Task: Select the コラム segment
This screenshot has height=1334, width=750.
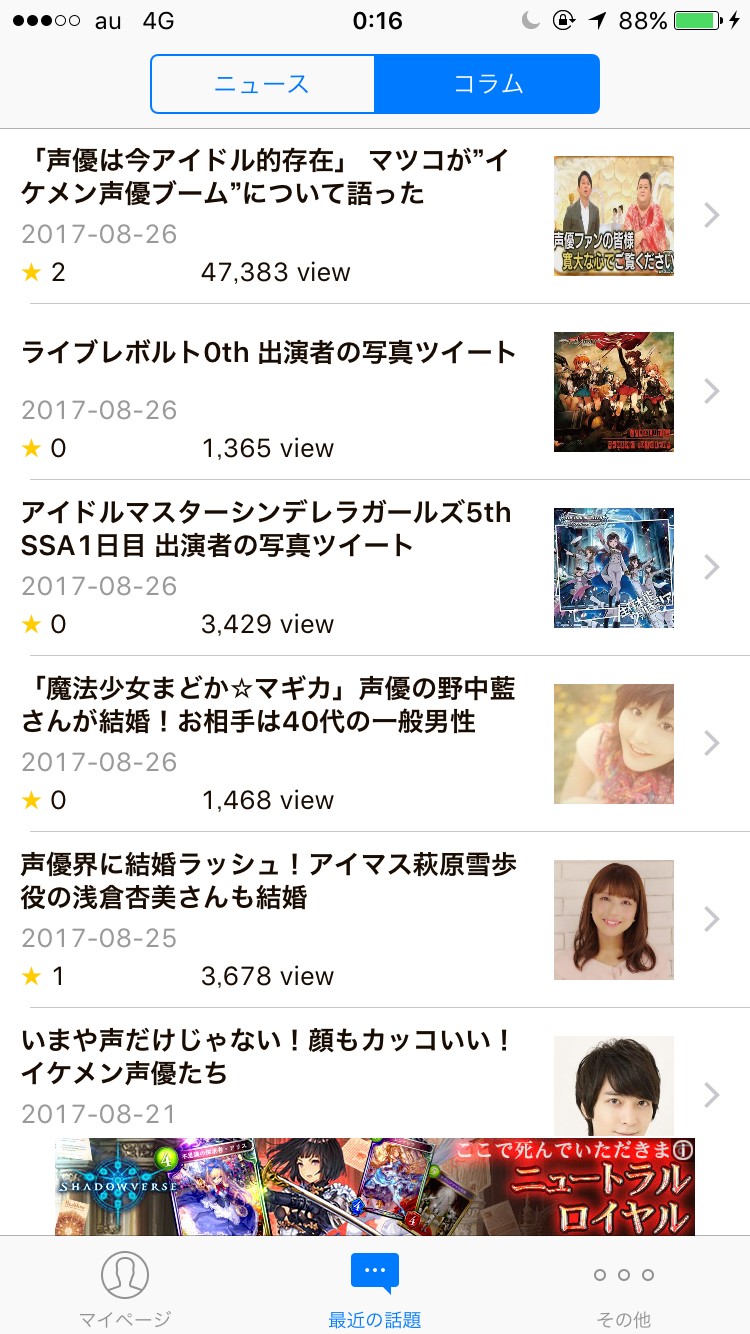Action: point(487,84)
